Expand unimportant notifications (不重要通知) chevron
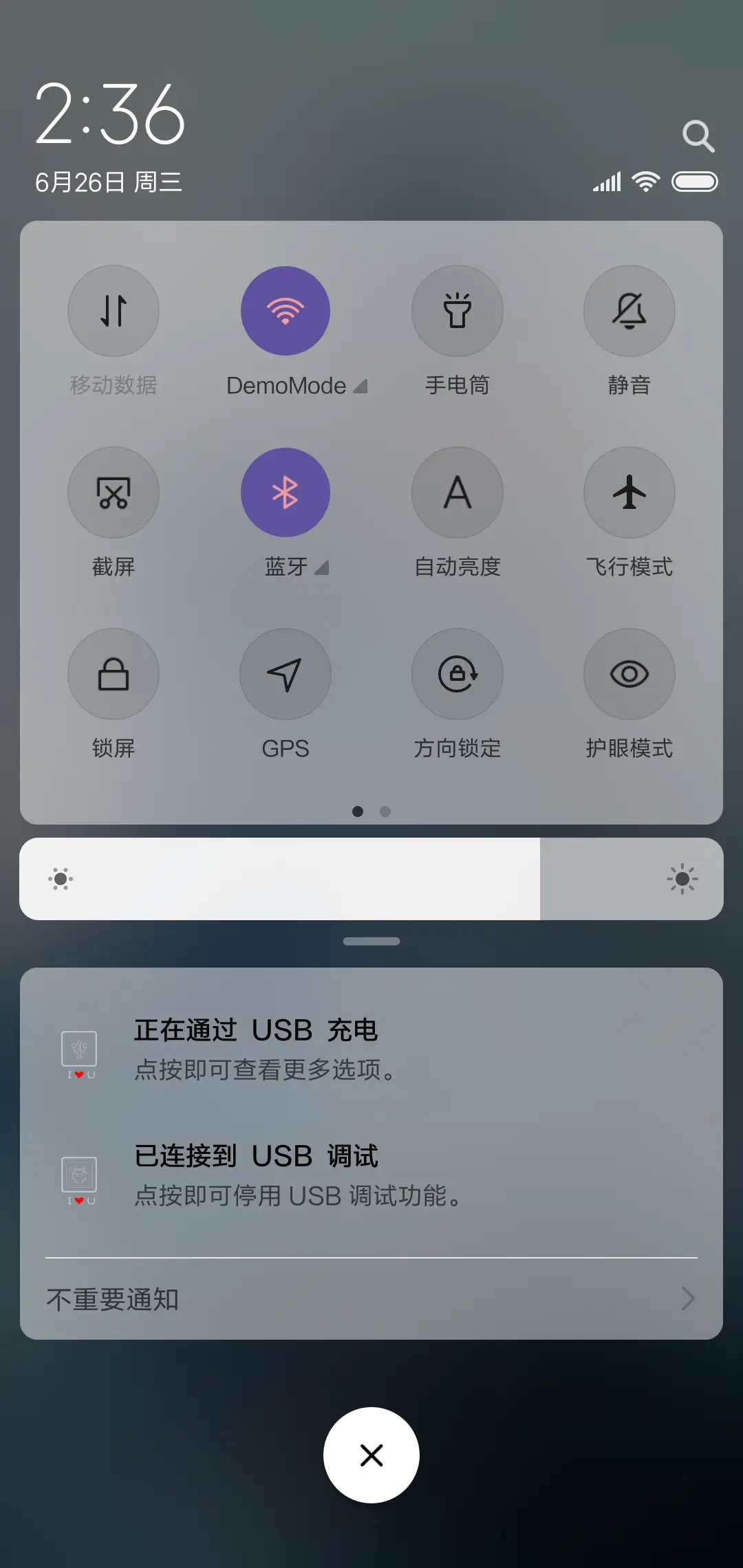Screen dimensions: 743x1568 click(689, 1298)
